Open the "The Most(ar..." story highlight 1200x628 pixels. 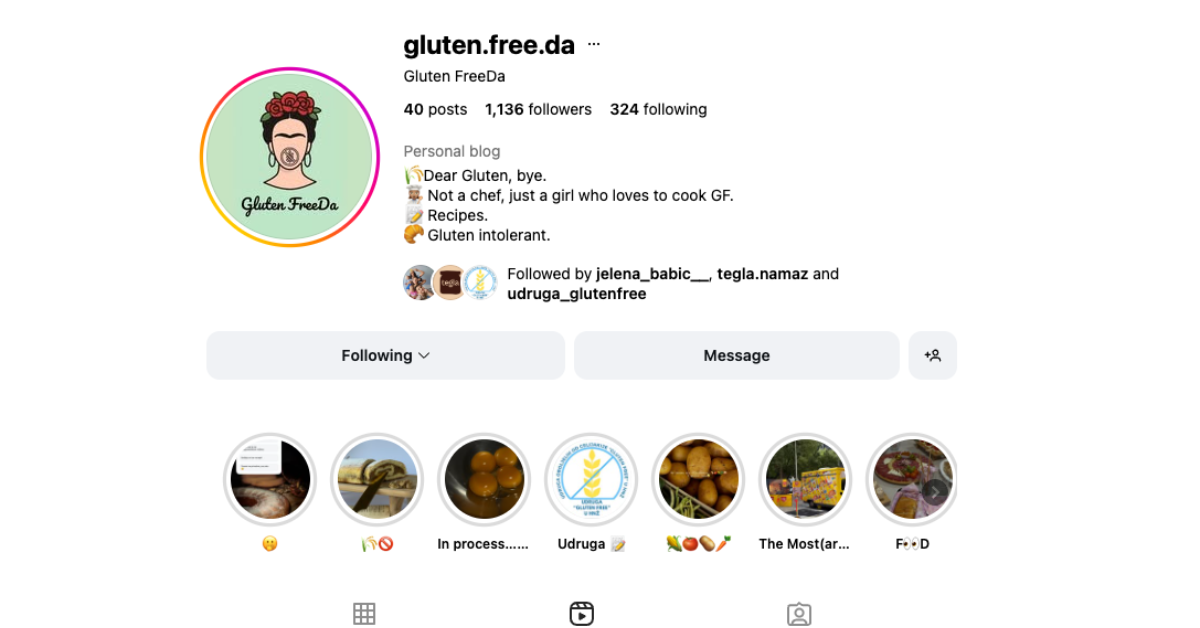(x=805, y=479)
